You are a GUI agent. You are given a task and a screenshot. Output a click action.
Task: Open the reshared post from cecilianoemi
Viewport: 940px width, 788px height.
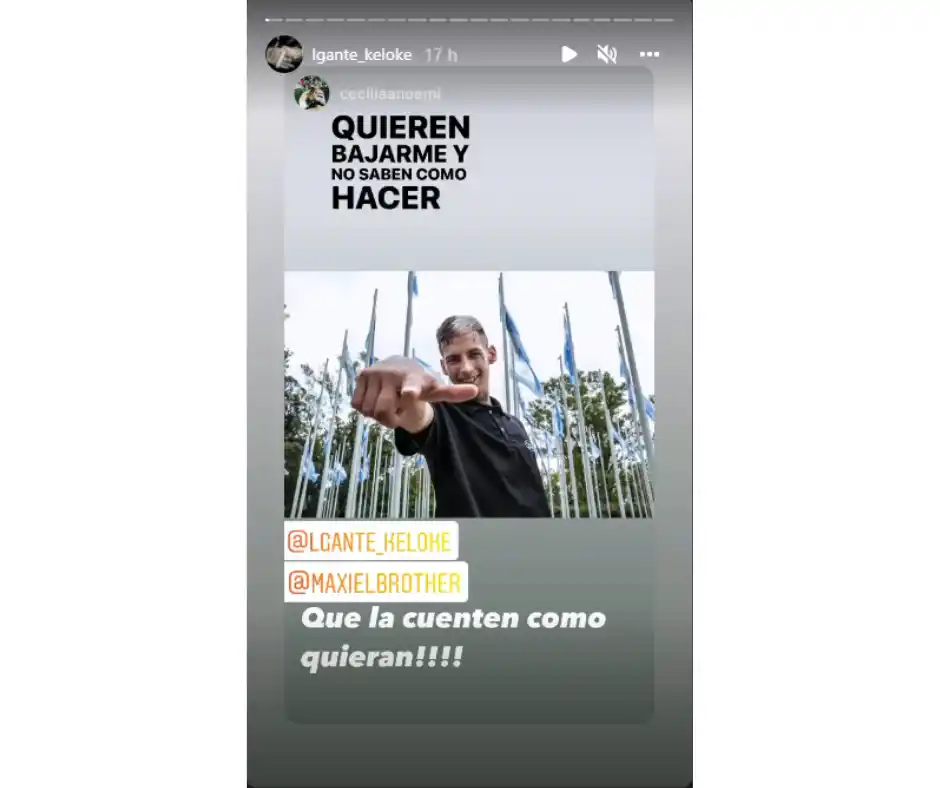[x=468, y=300]
